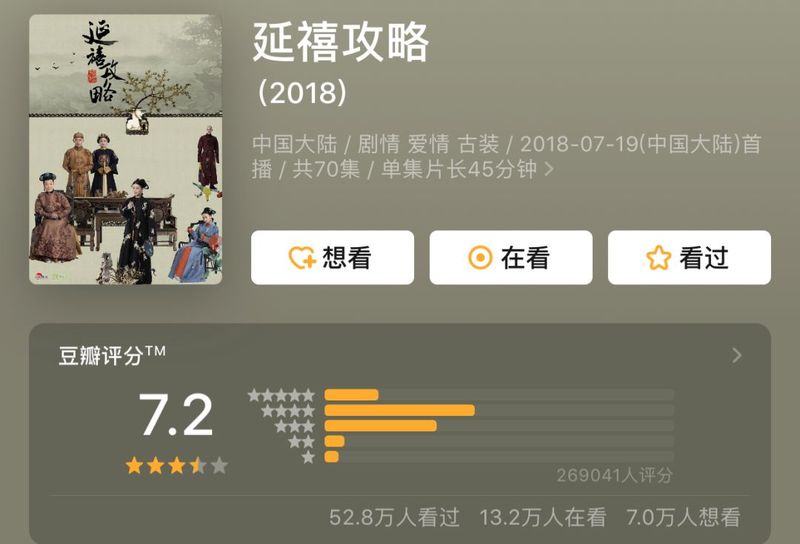Open the 延禧攻略 poster image
The height and width of the screenshot is (544, 800).
click(x=125, y=150)
